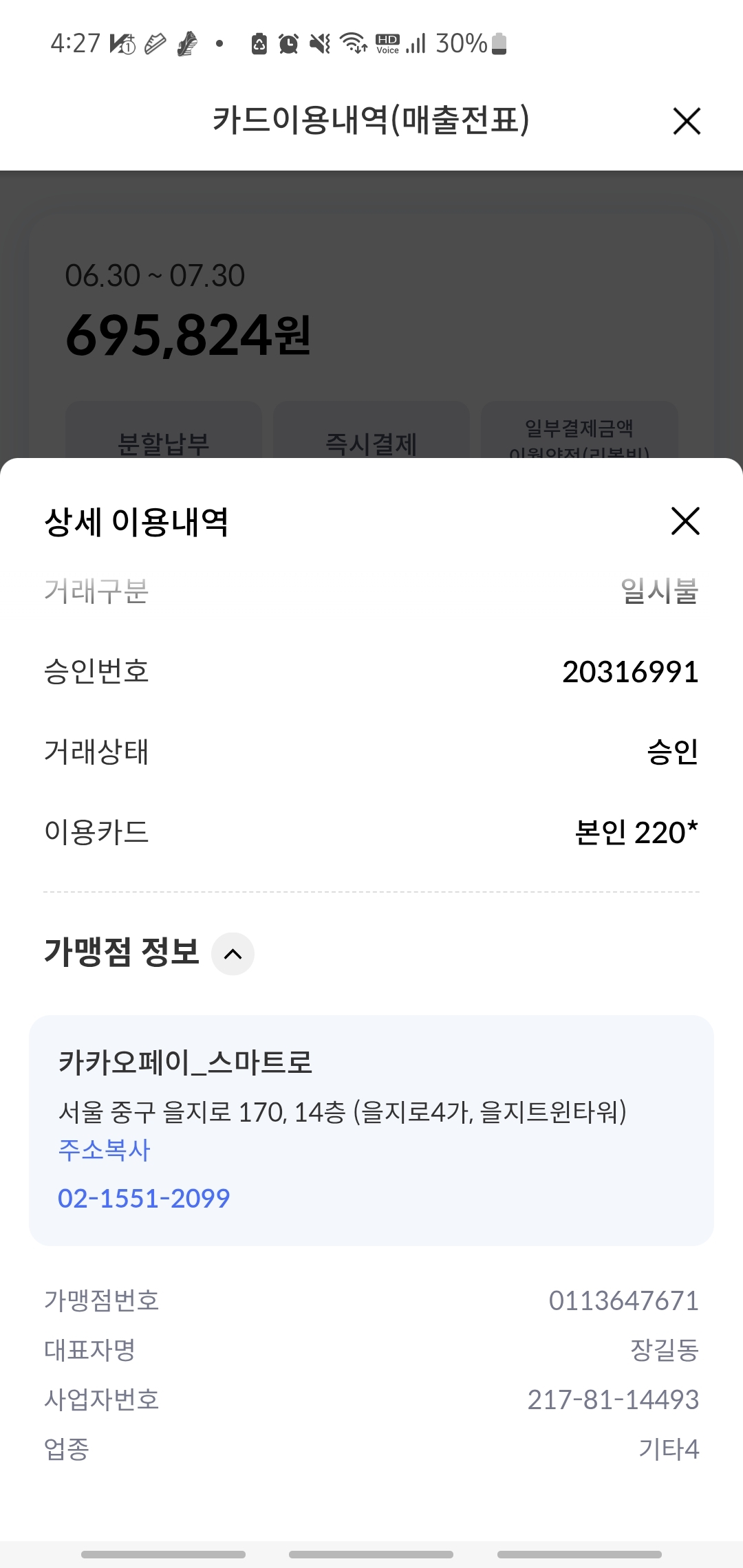Viewport: 743px width, 1568px height.
Task: Call merchant number 02-1551-2099
Action: [144, 1199]
